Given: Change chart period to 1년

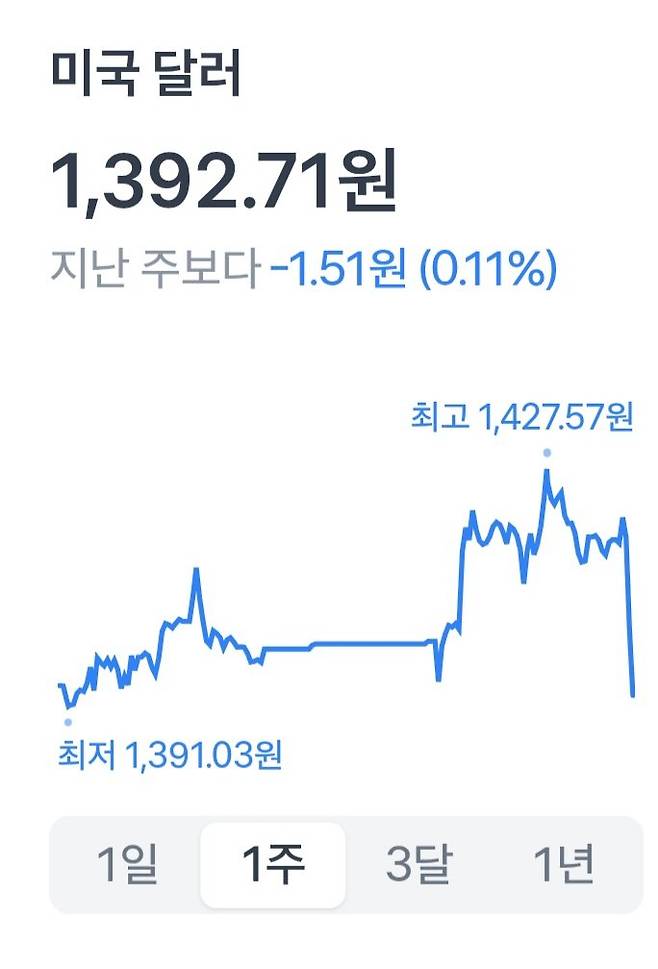Looking at the screenshot, I should (564, 864).
